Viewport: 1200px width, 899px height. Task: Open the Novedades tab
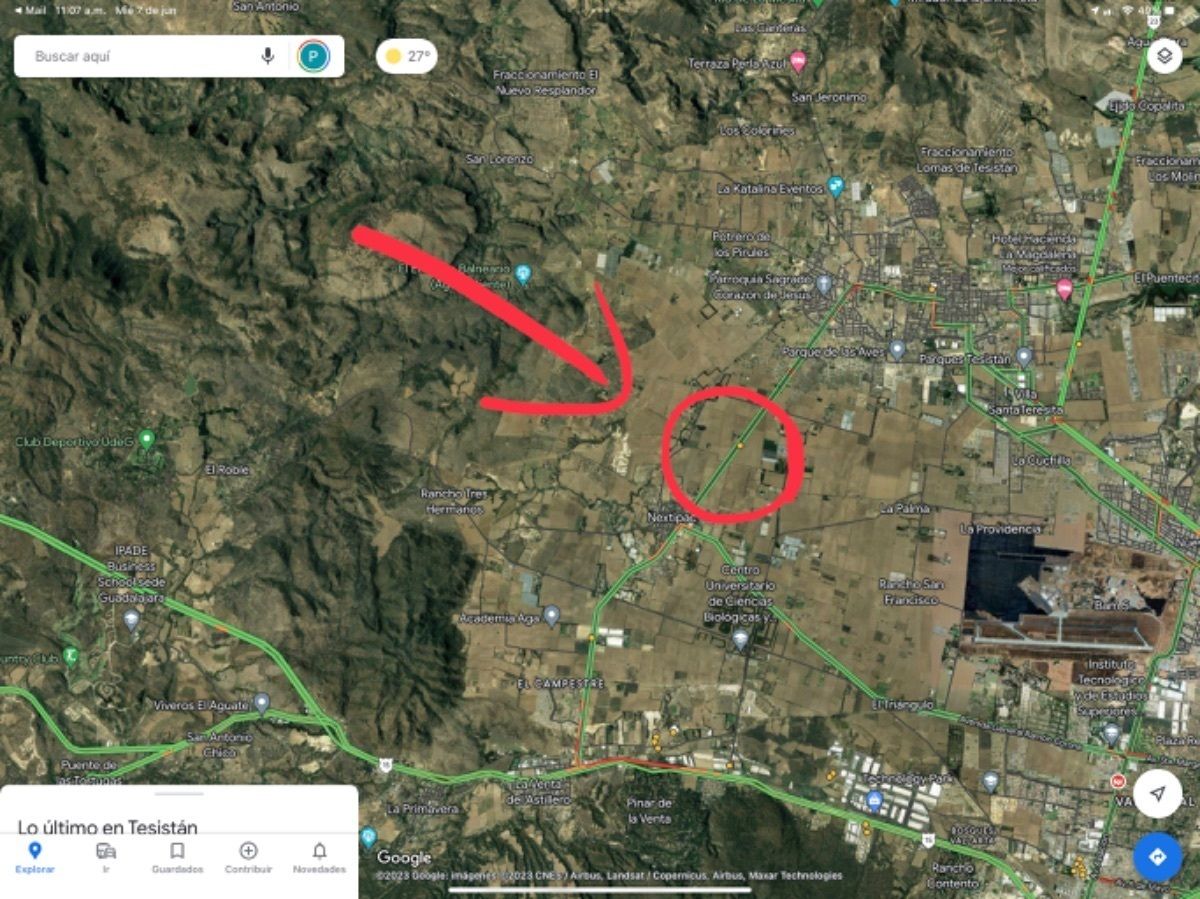[x=319, y=857]
